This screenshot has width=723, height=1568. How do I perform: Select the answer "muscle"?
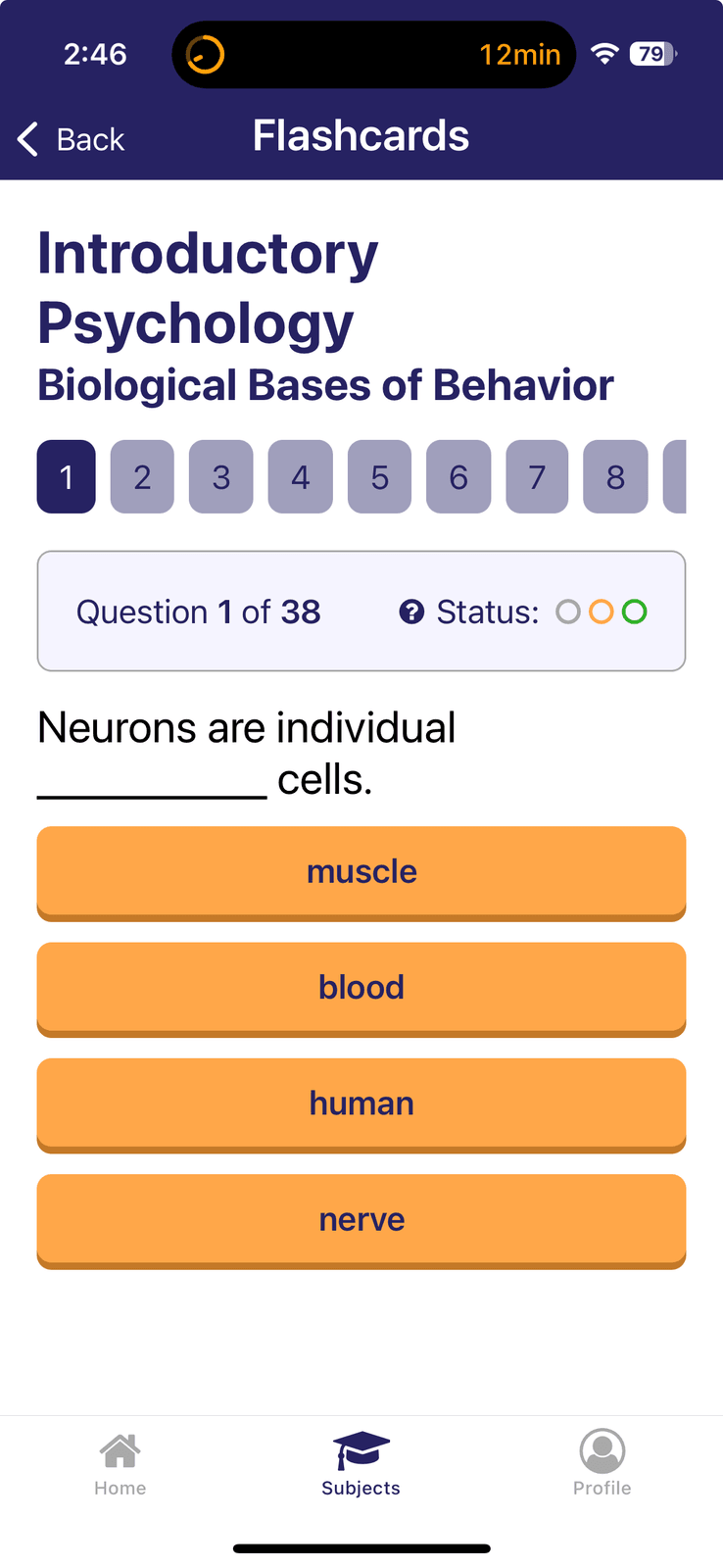tap(361, 873)
